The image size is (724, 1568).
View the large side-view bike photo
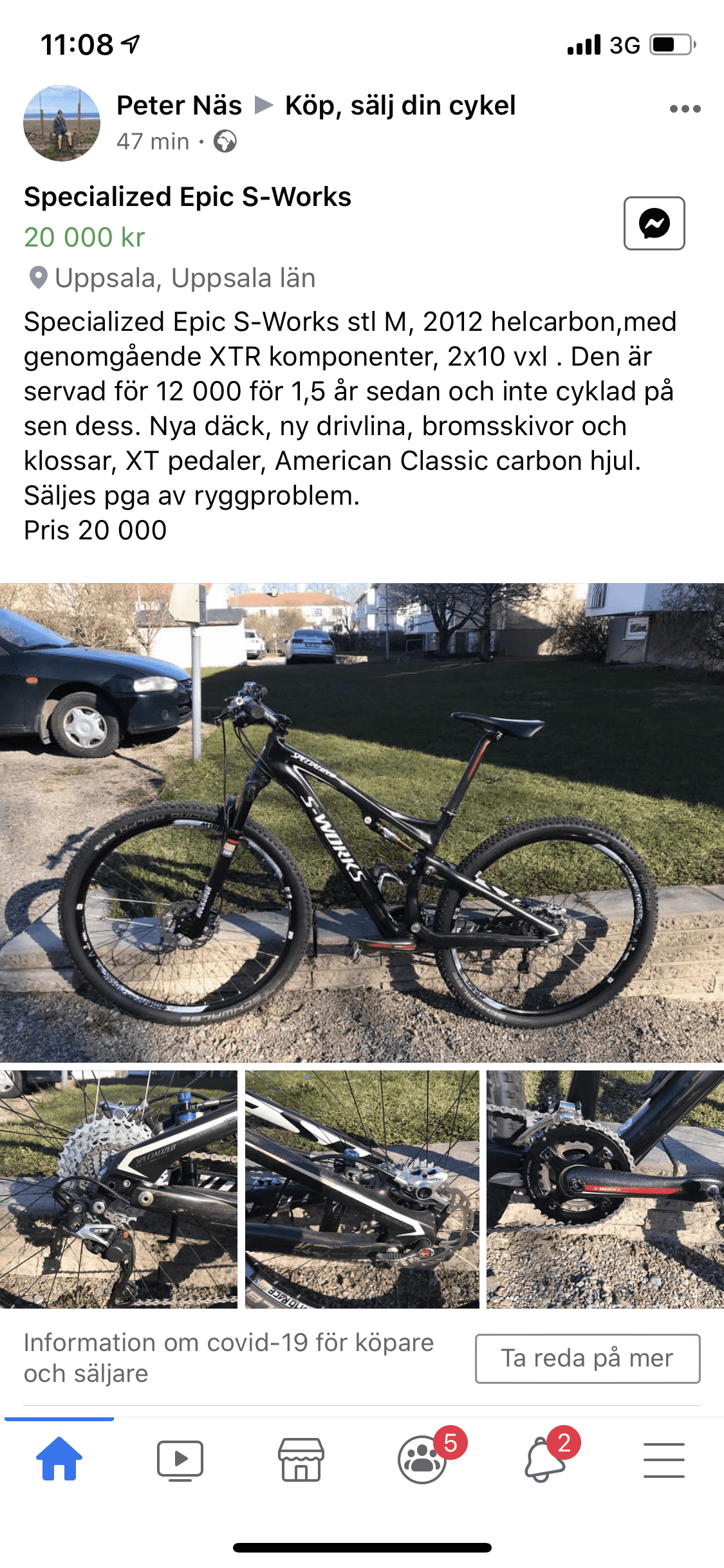pos(362,822)
